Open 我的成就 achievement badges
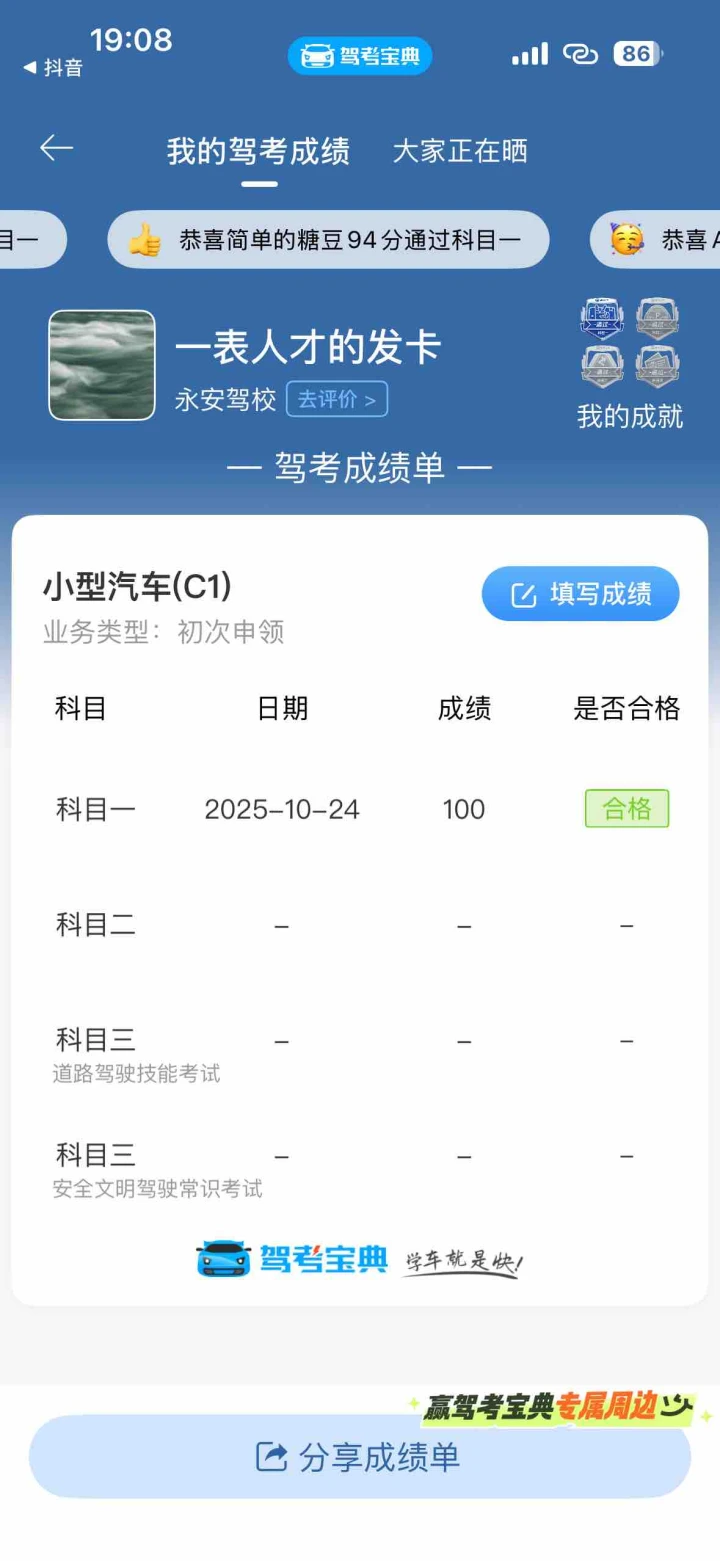 pos(630,363)
